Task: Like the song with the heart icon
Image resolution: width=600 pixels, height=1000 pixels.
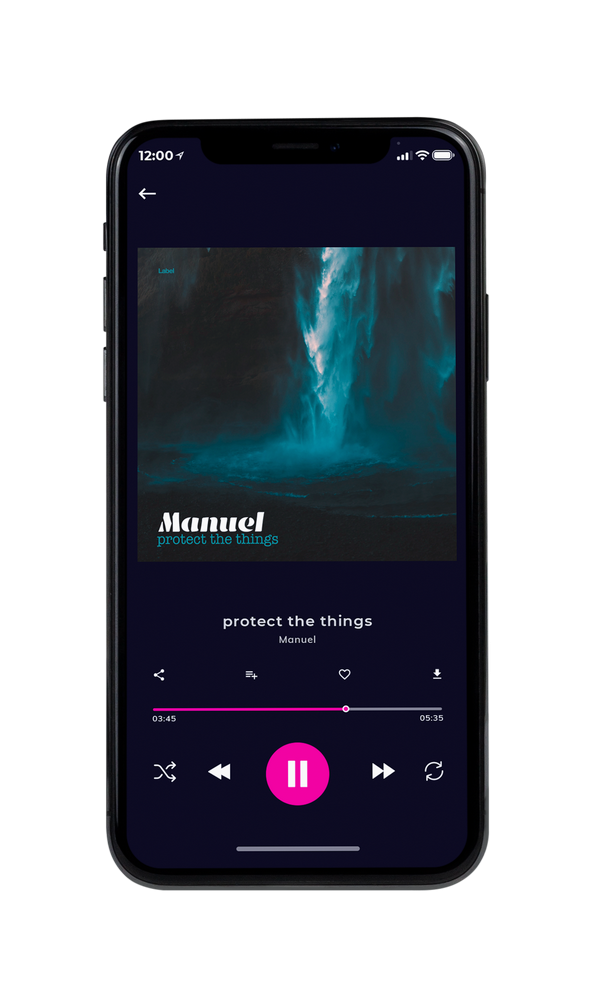Action: [344, 674]
